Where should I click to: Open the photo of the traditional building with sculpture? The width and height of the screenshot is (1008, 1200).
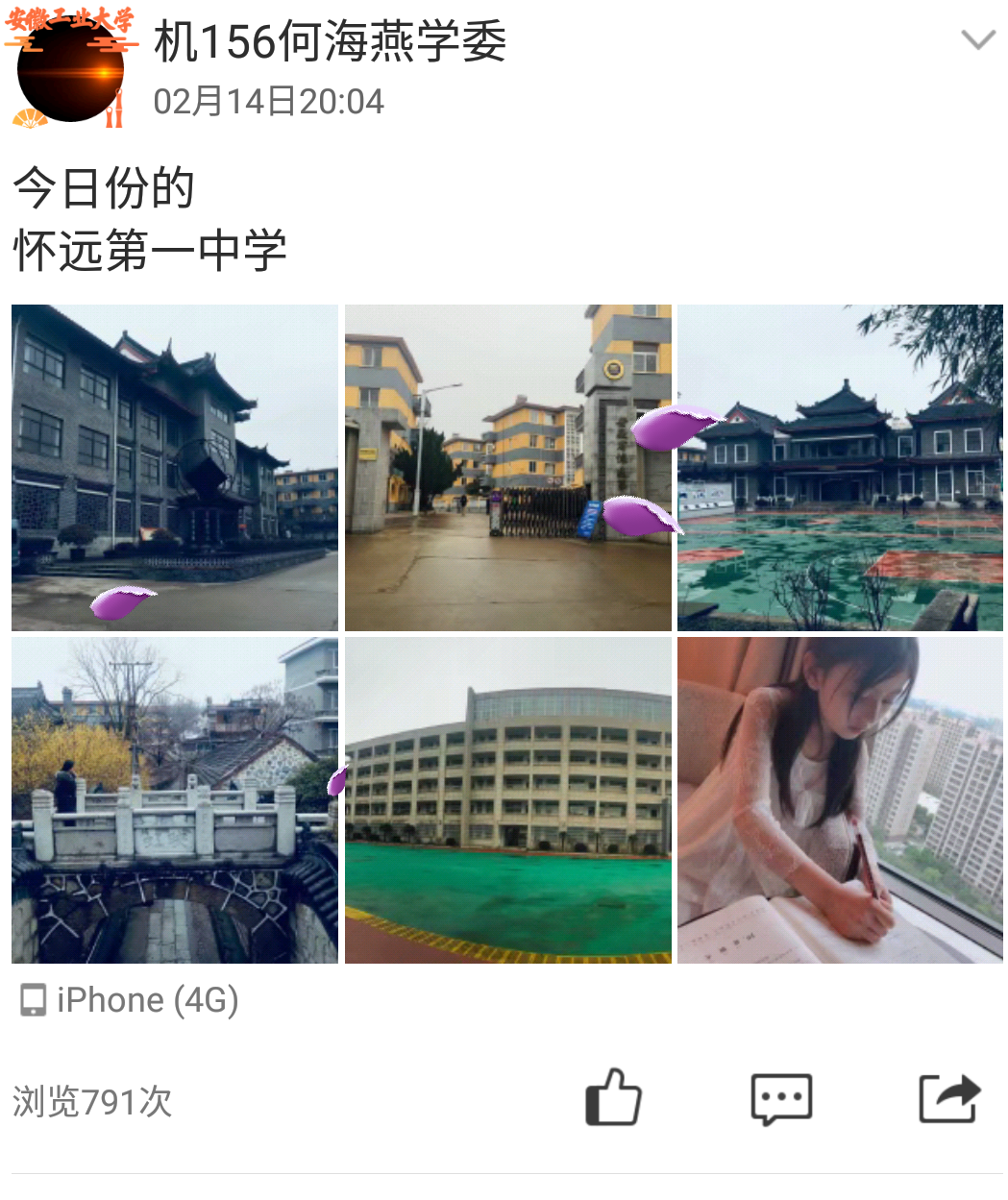click(x=175, y=468)
